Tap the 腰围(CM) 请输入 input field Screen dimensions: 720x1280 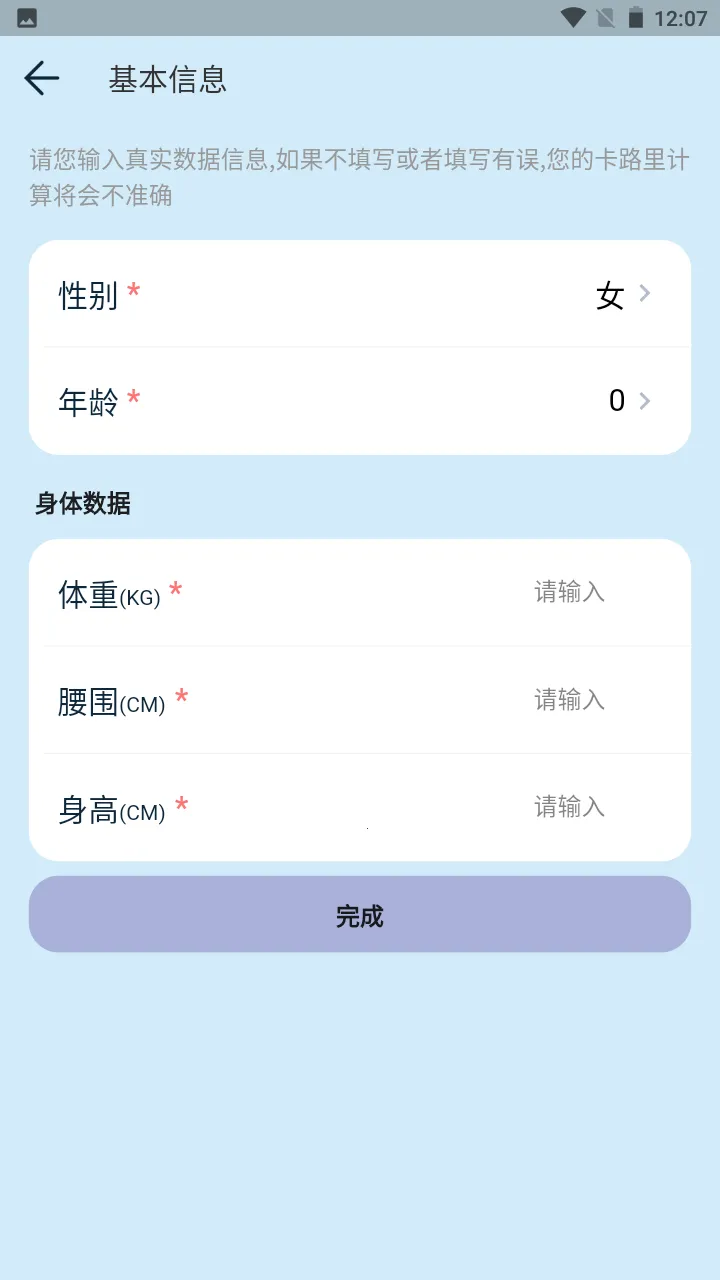pos(568,700)
